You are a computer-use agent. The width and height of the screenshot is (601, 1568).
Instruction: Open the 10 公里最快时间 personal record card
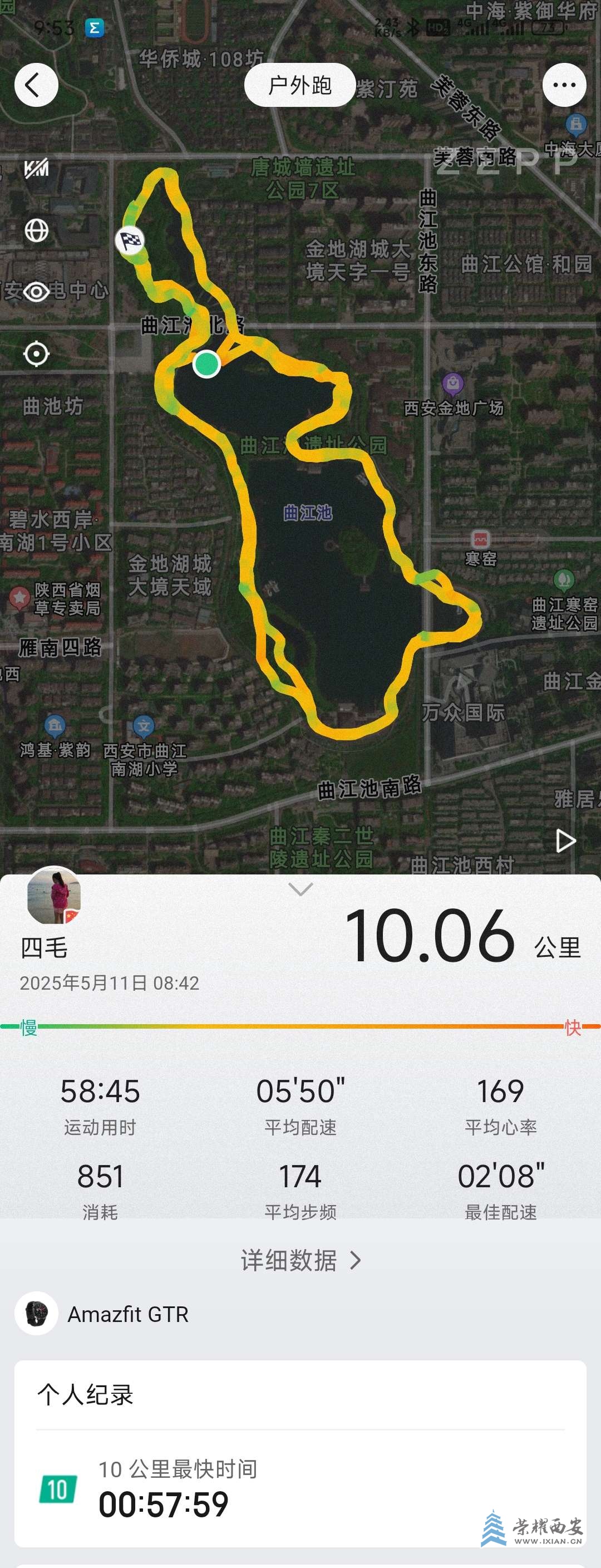(300, 1488)
